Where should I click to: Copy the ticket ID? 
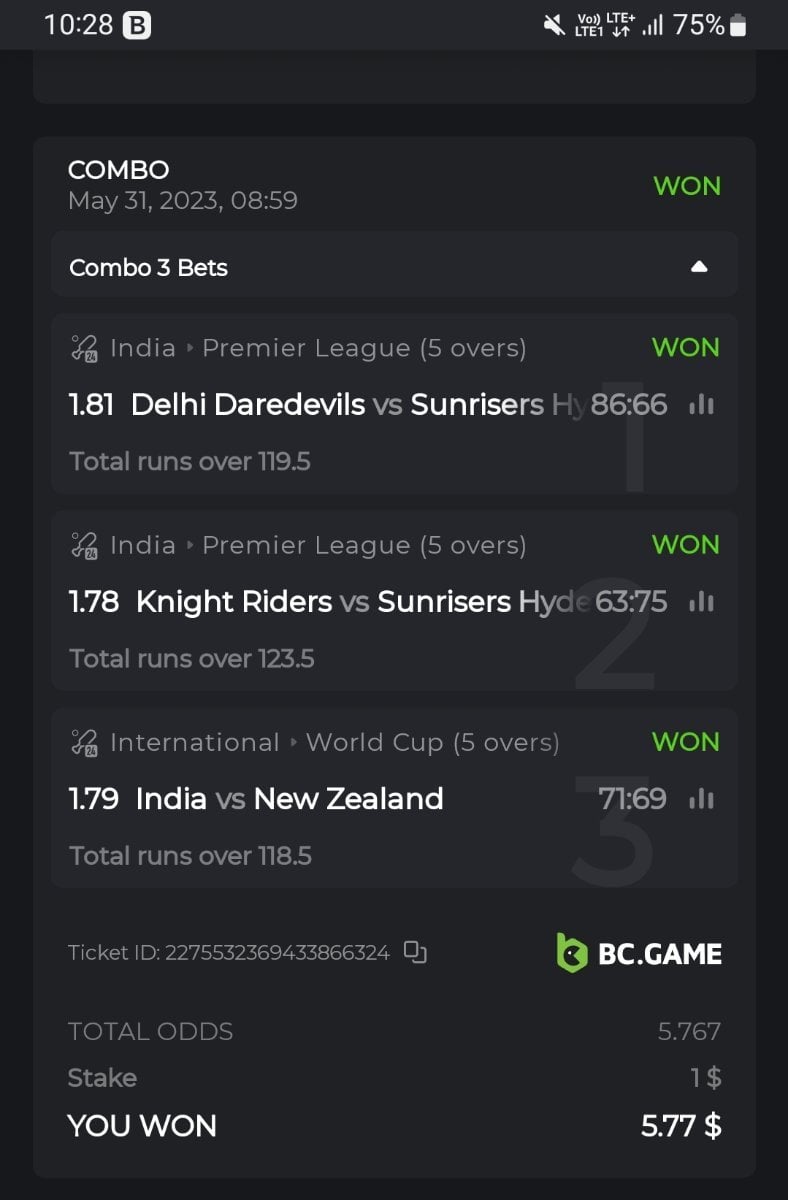pyautogui.click(x=415, y=952)
